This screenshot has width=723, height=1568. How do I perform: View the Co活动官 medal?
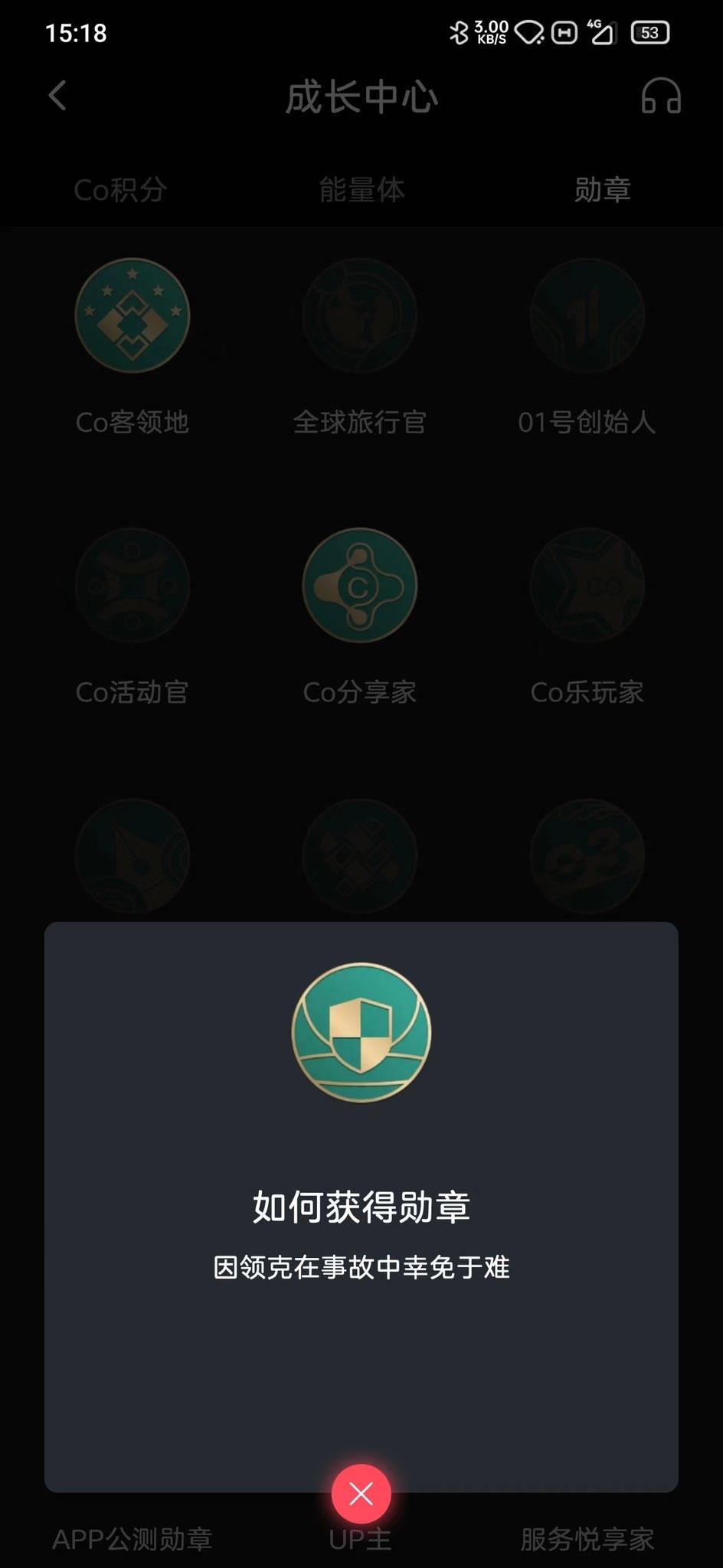click(x=132, y=586)
